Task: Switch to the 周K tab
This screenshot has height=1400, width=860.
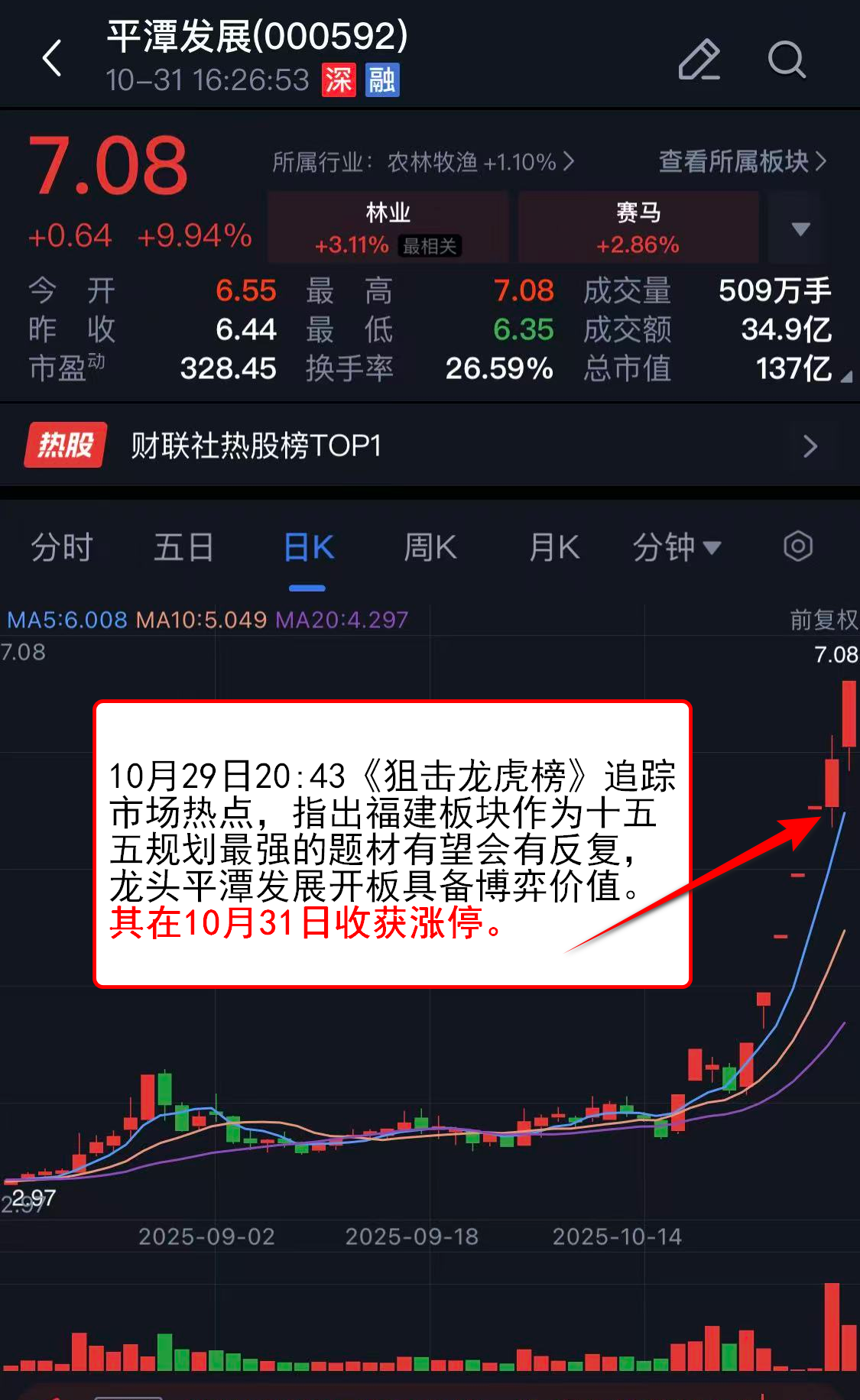Action: click(x=430, y=547)
